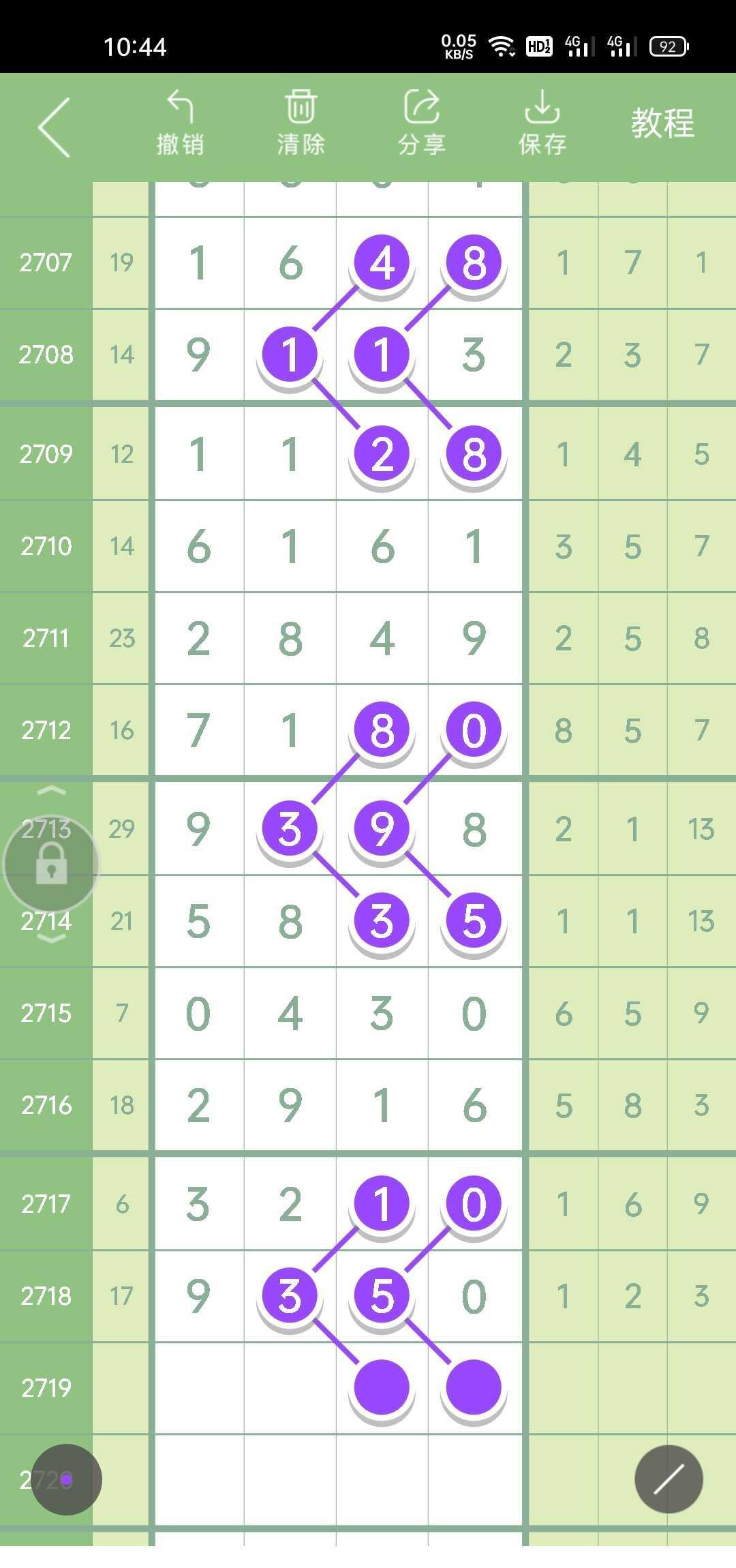
Task: Share the chart via 分享
Action: (x=422, y=123)
